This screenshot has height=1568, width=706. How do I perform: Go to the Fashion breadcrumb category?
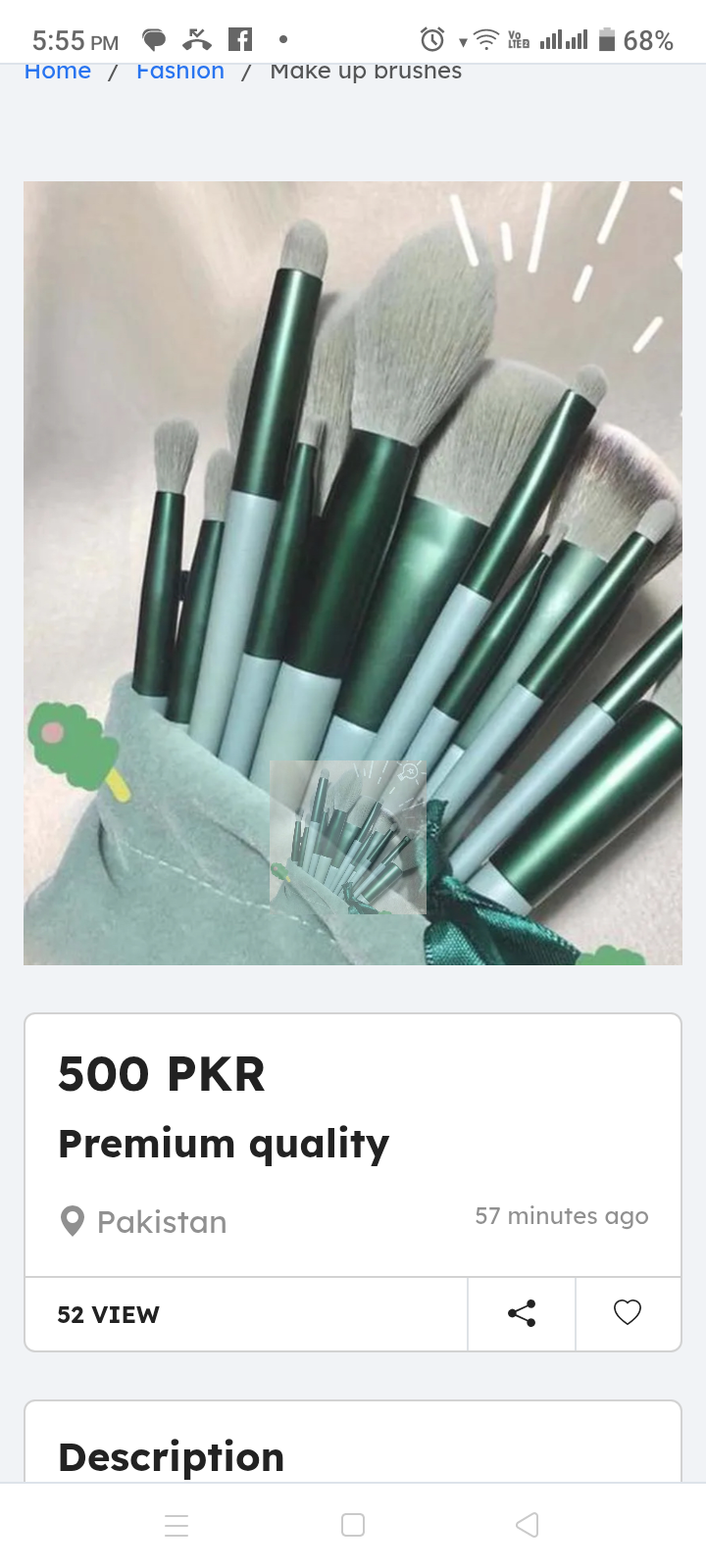[180, 73]
